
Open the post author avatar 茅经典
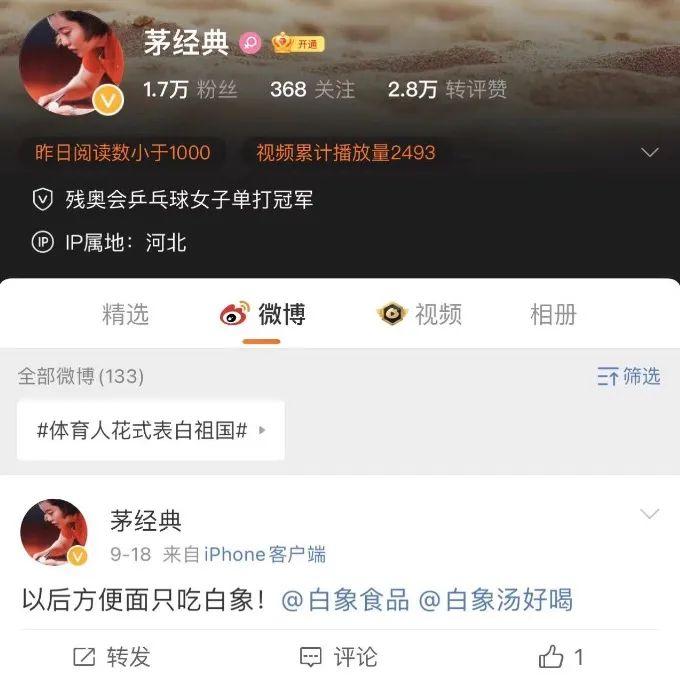coord(54,531)
